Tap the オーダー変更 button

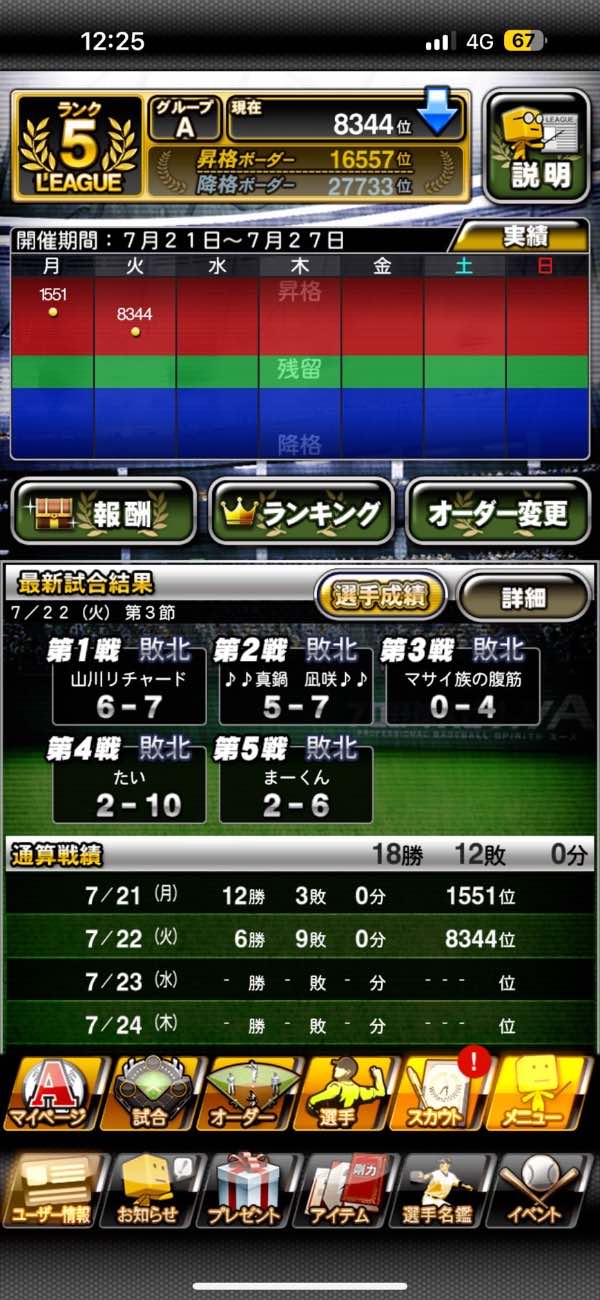click(497, 512)
